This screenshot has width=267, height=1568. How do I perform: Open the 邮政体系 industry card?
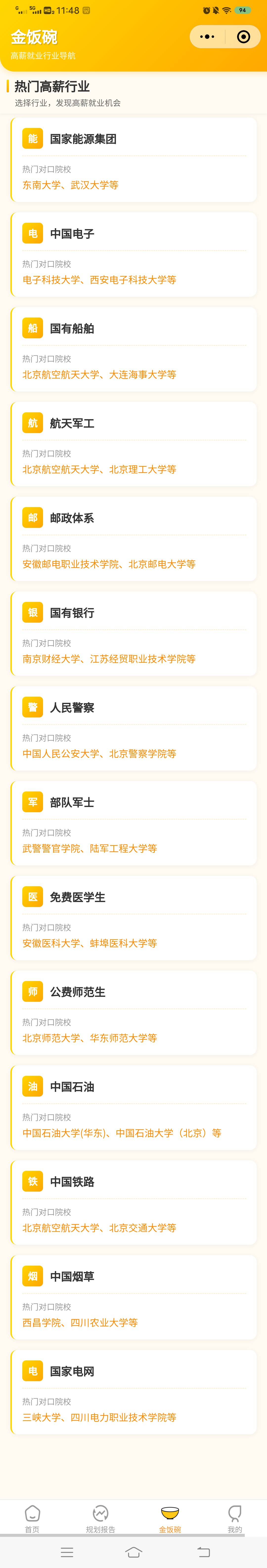[x=134, y=539]
